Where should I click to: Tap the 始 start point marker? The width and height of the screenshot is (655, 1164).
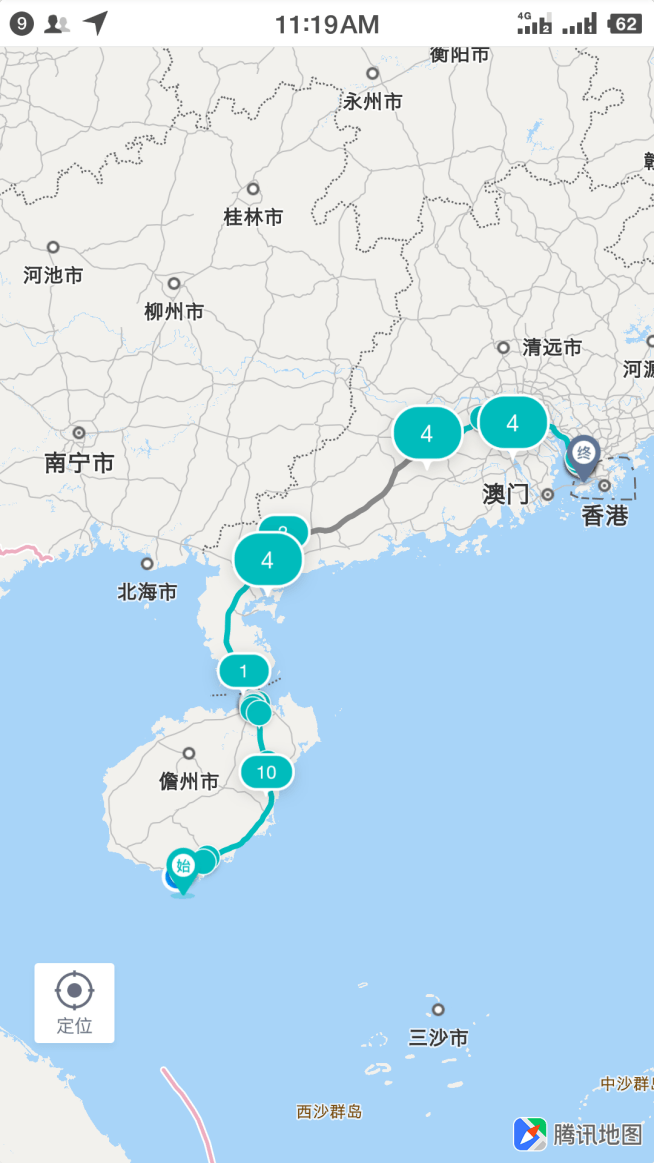coord(183,867)
